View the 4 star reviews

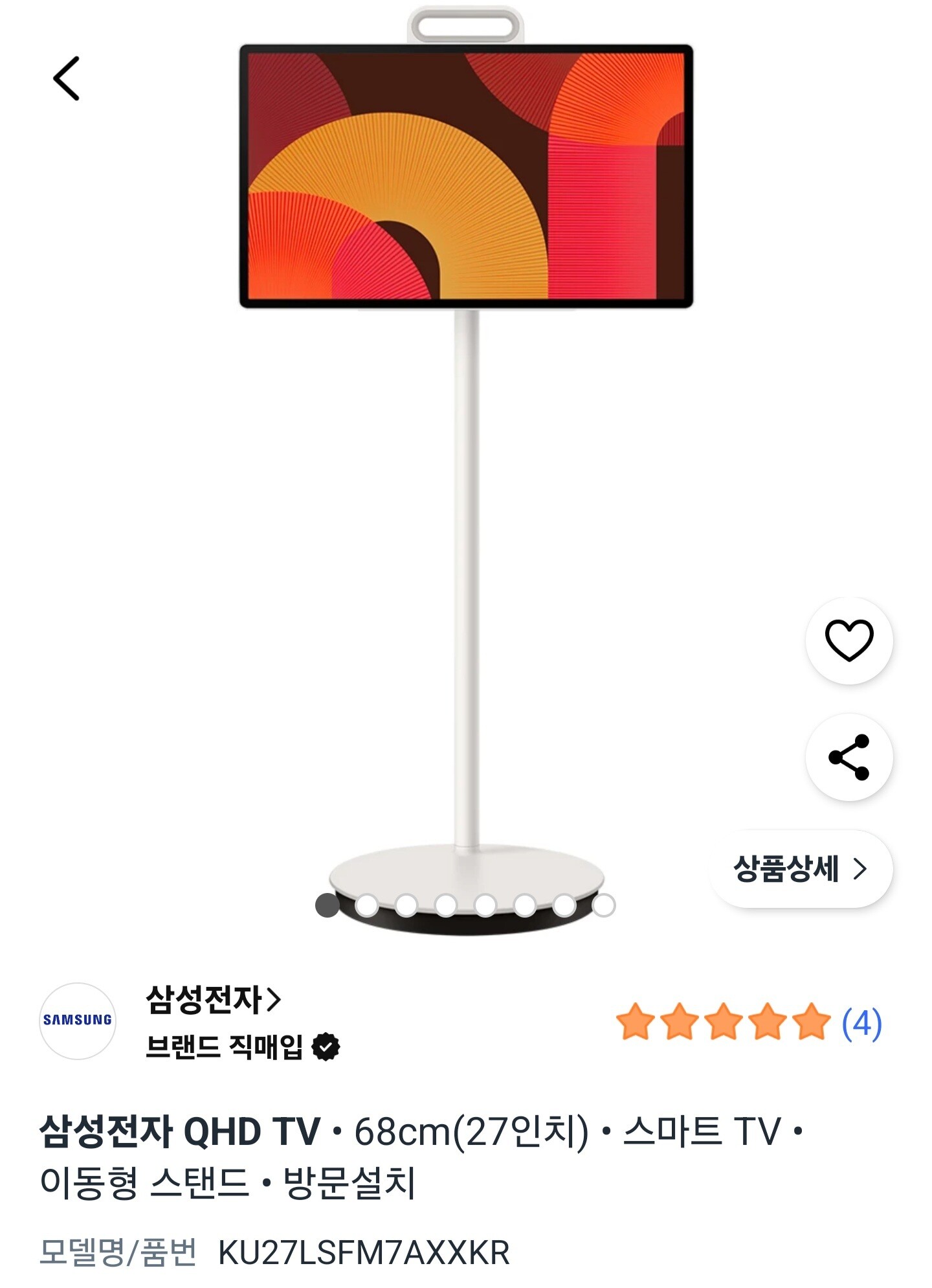[x=748, y=1023]
